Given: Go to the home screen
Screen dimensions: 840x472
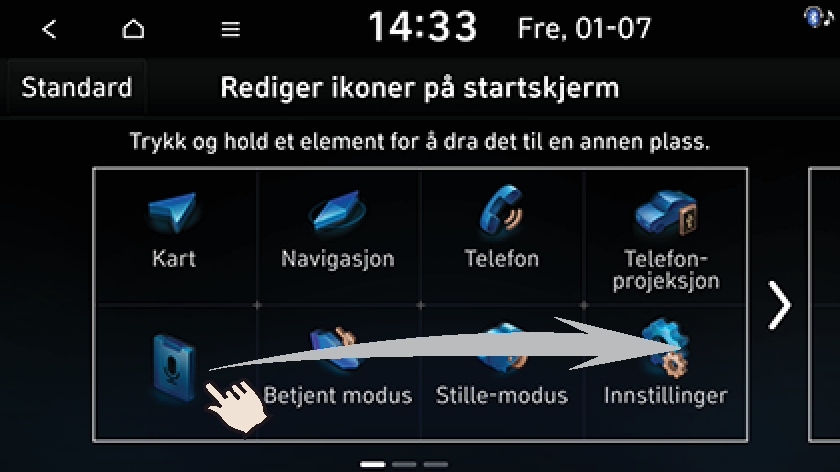Looking at the screenshot, I should (x=133, y=29).
